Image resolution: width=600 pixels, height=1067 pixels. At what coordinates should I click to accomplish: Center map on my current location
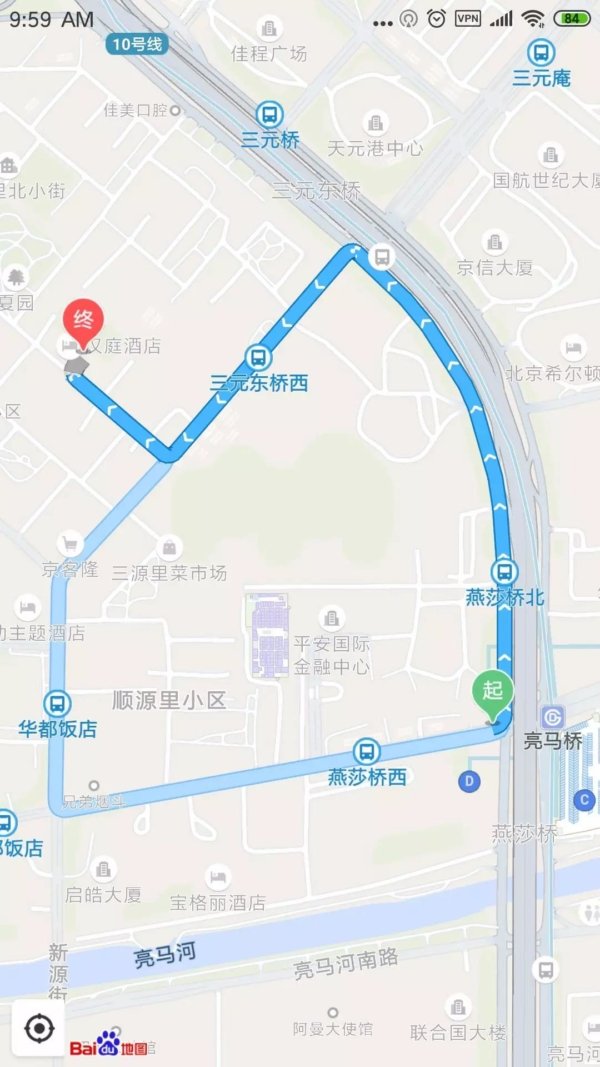click(x=38, y=1027)
